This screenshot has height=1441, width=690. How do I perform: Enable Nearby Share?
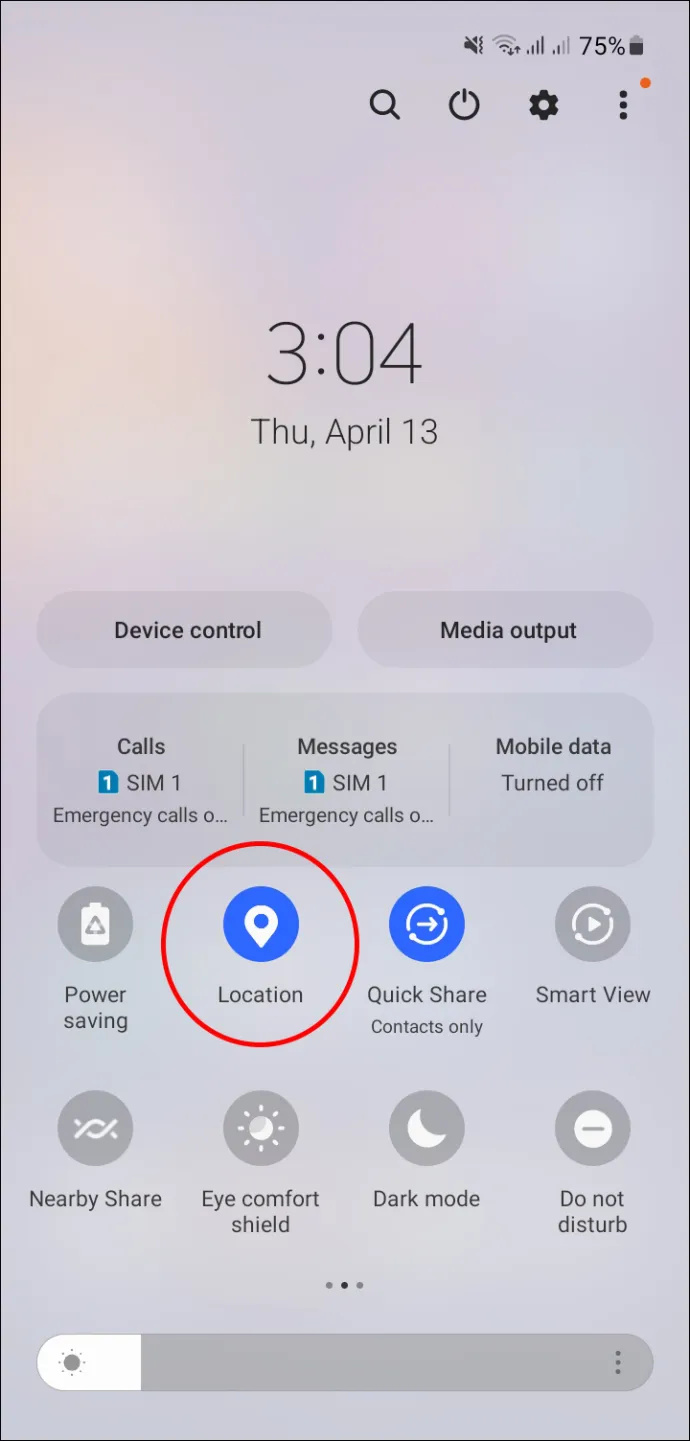tap(95, 1129)
